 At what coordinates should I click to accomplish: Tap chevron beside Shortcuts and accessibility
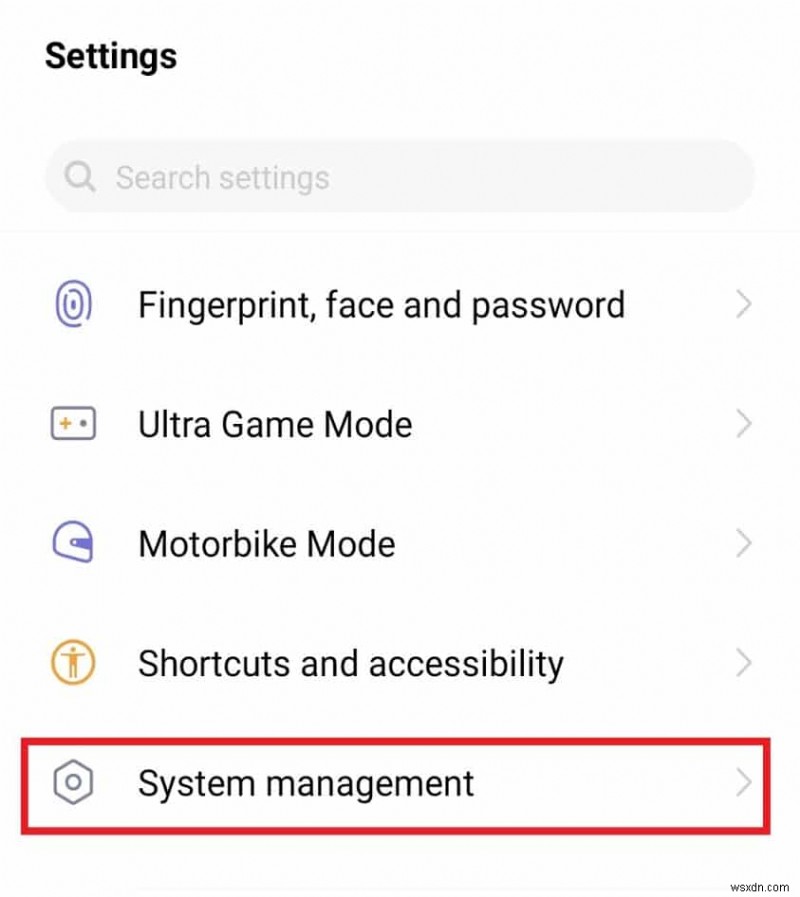pos(744,662)
